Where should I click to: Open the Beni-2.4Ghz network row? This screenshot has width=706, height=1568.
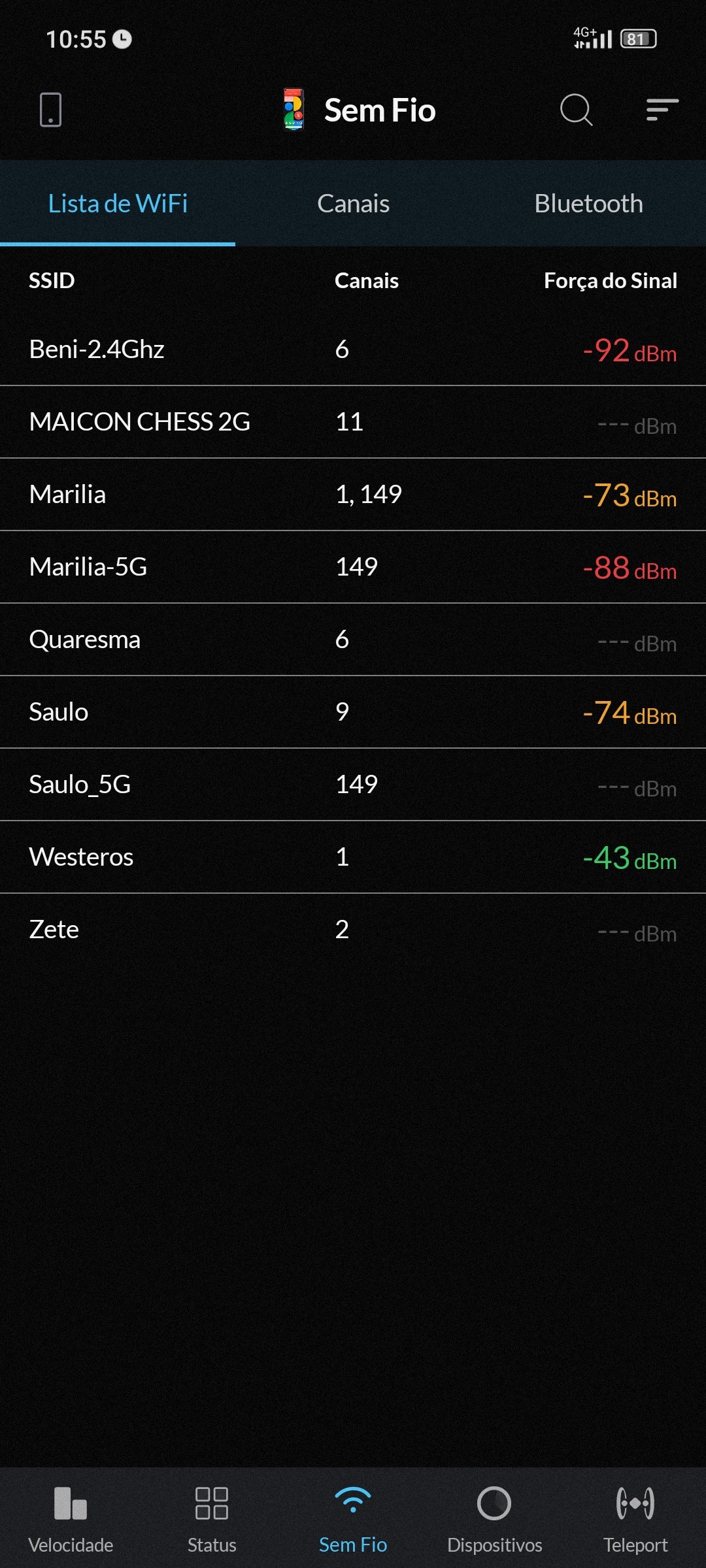click(x=353, y=350)
